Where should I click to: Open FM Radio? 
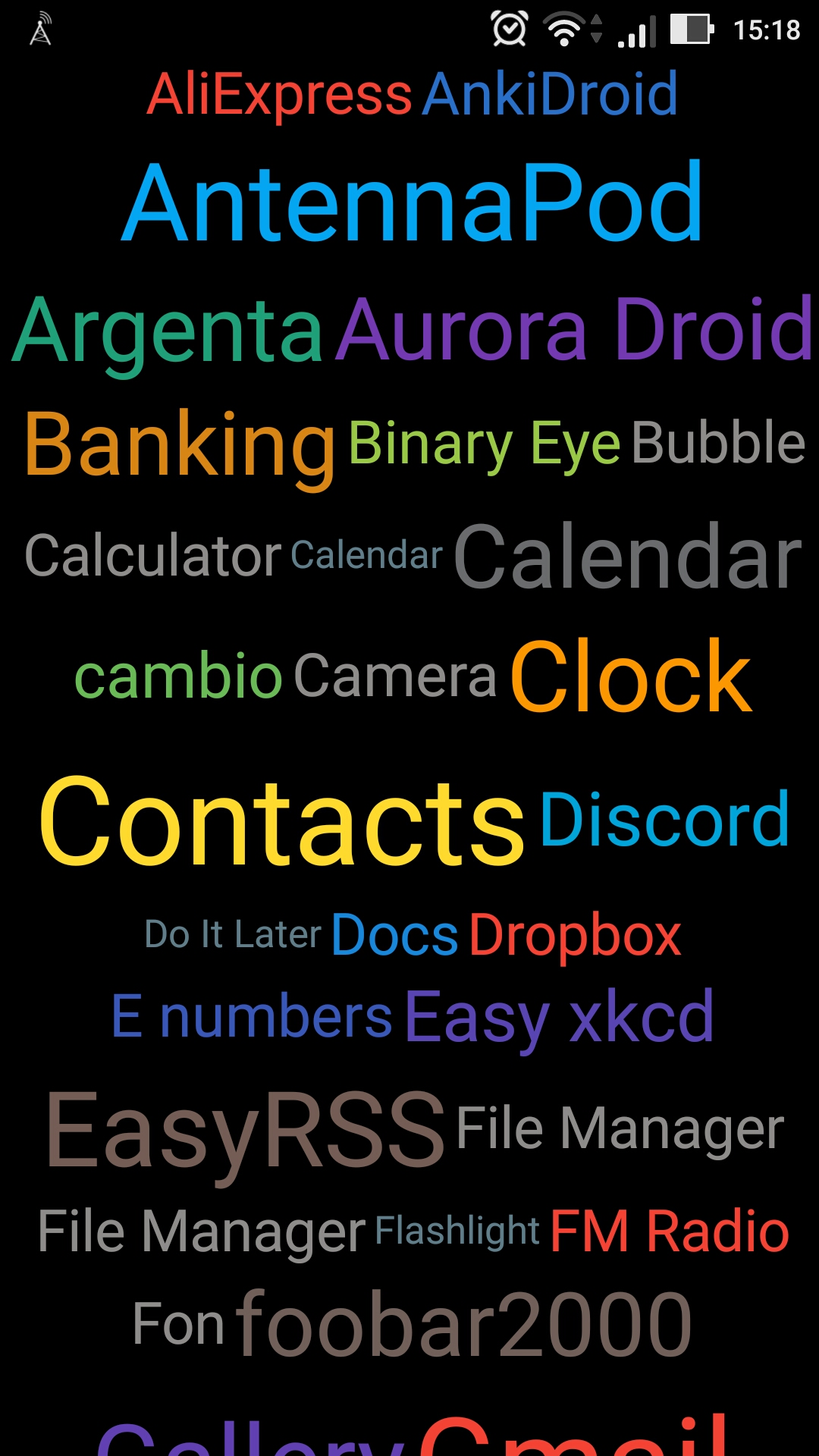tap(670, 1232)
